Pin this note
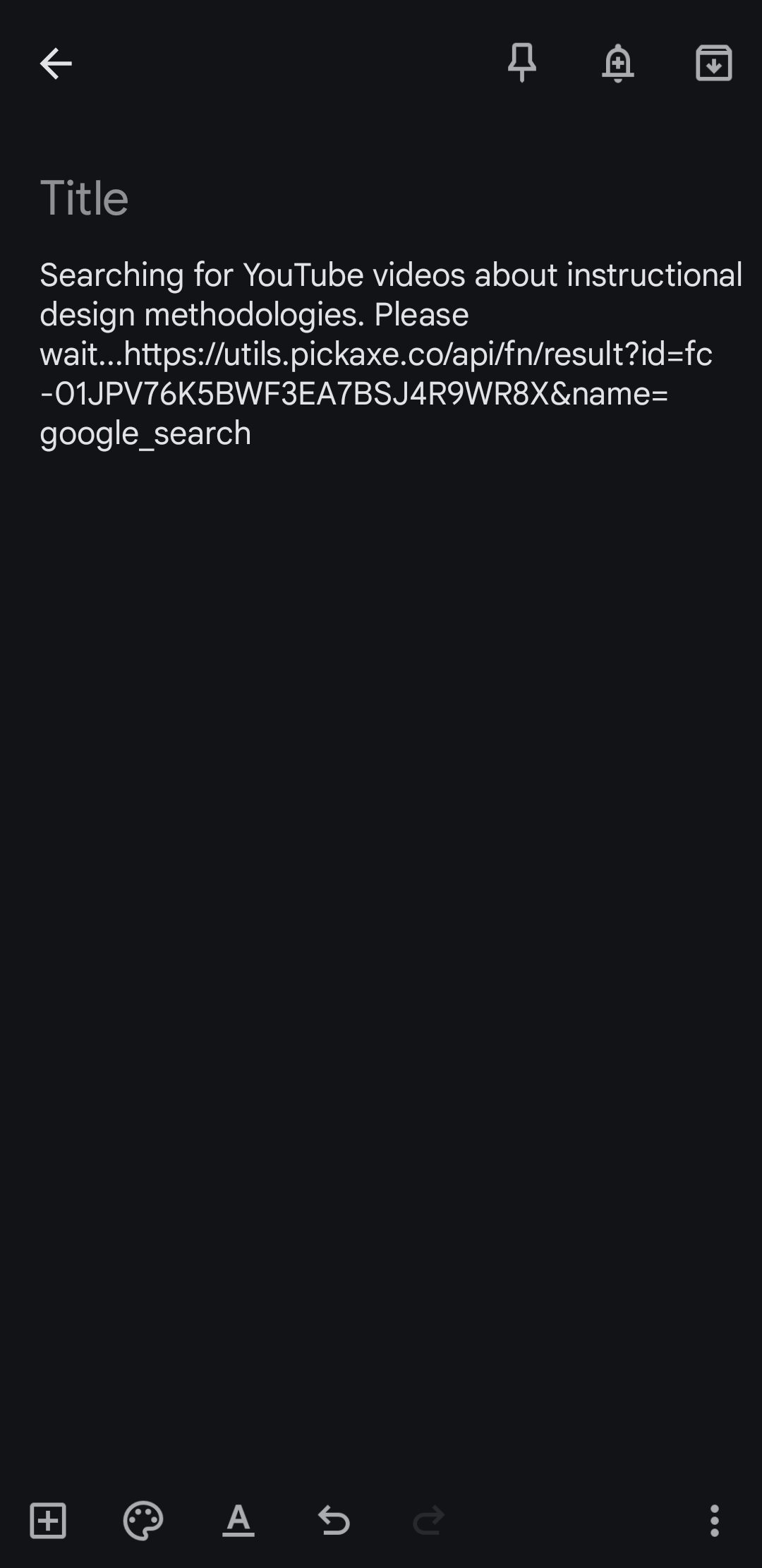 click(x=522, y=63)
